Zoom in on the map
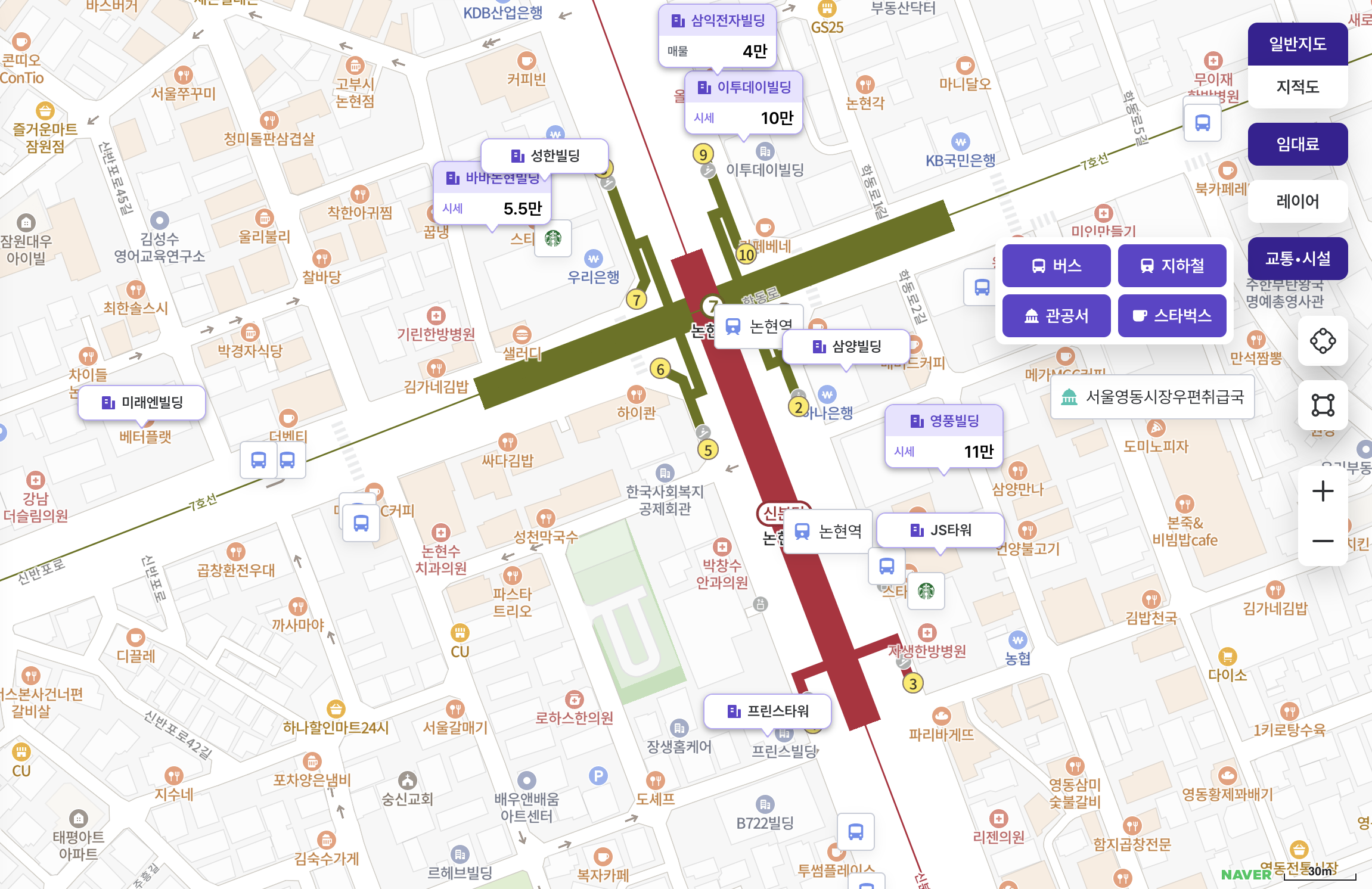 click(1323, 492)
